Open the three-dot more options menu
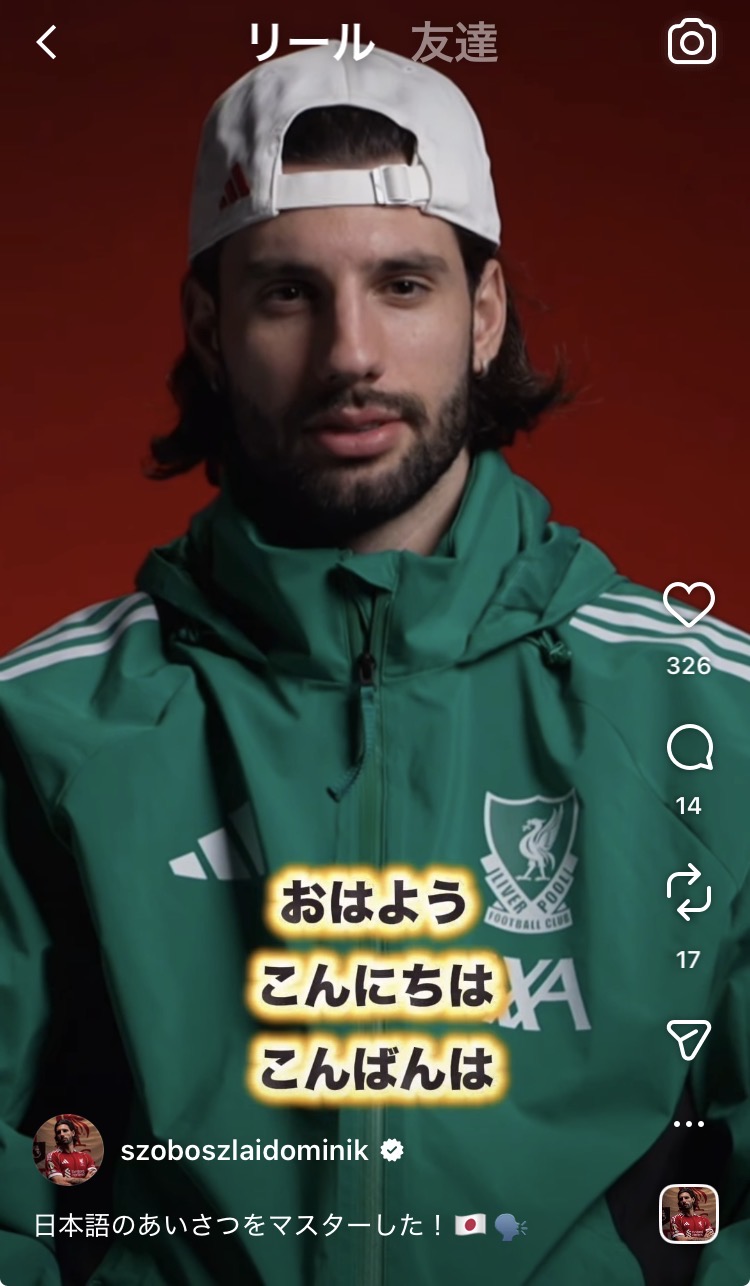The width and height of the screenshot is (750, 1286). click(x=689, y=1124)
